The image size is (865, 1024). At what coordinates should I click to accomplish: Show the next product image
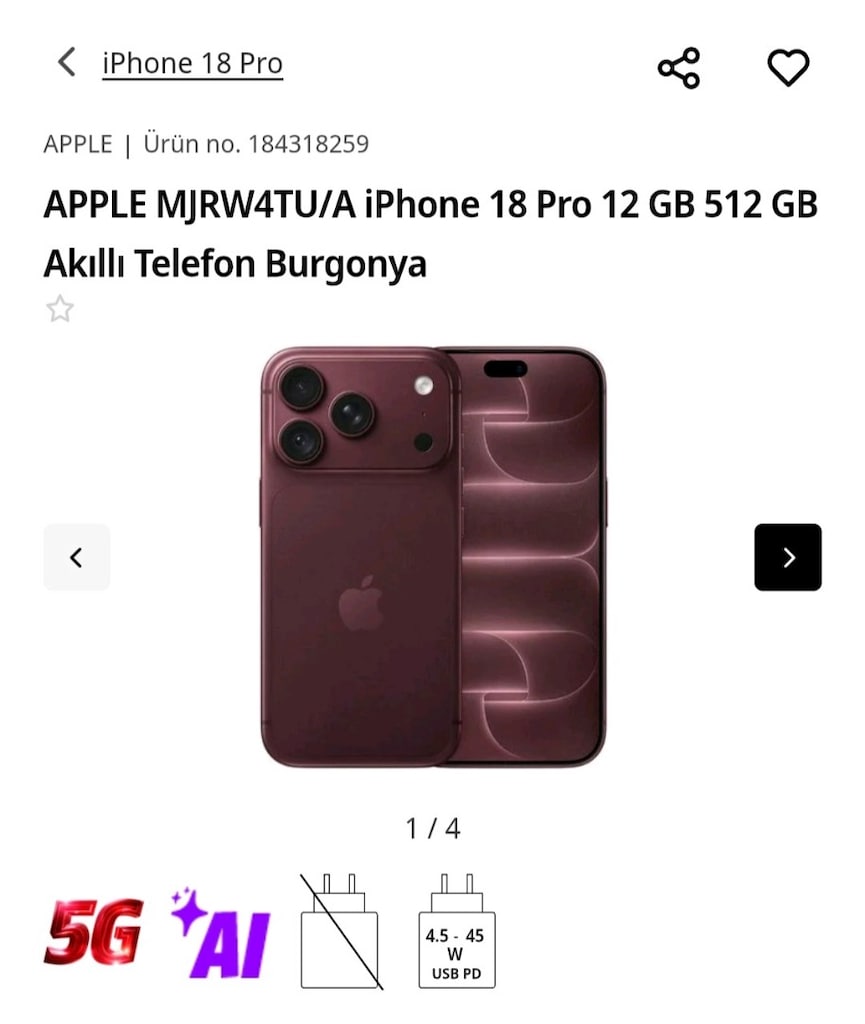pos(788,557)
